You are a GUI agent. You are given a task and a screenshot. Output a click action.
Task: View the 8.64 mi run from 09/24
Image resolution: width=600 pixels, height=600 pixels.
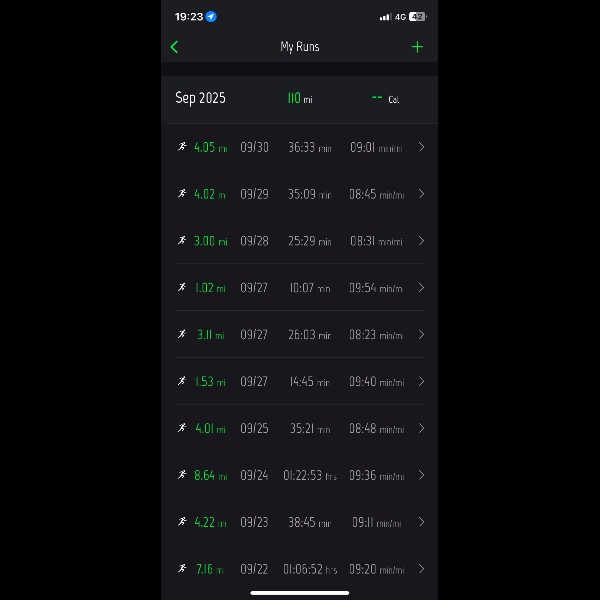[300, 475]
